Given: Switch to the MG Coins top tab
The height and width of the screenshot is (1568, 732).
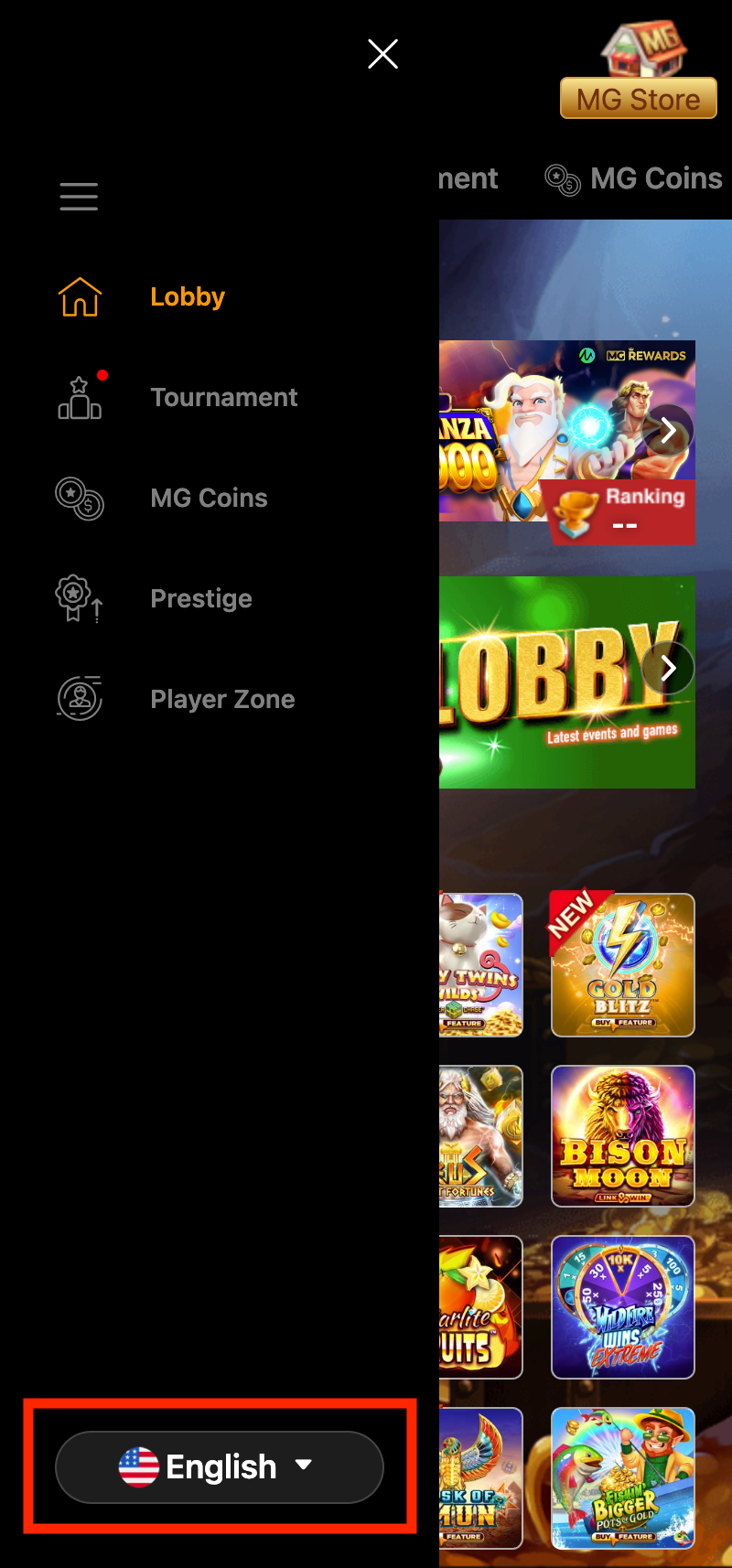Looking at the screenshot, I should (634, 178).
